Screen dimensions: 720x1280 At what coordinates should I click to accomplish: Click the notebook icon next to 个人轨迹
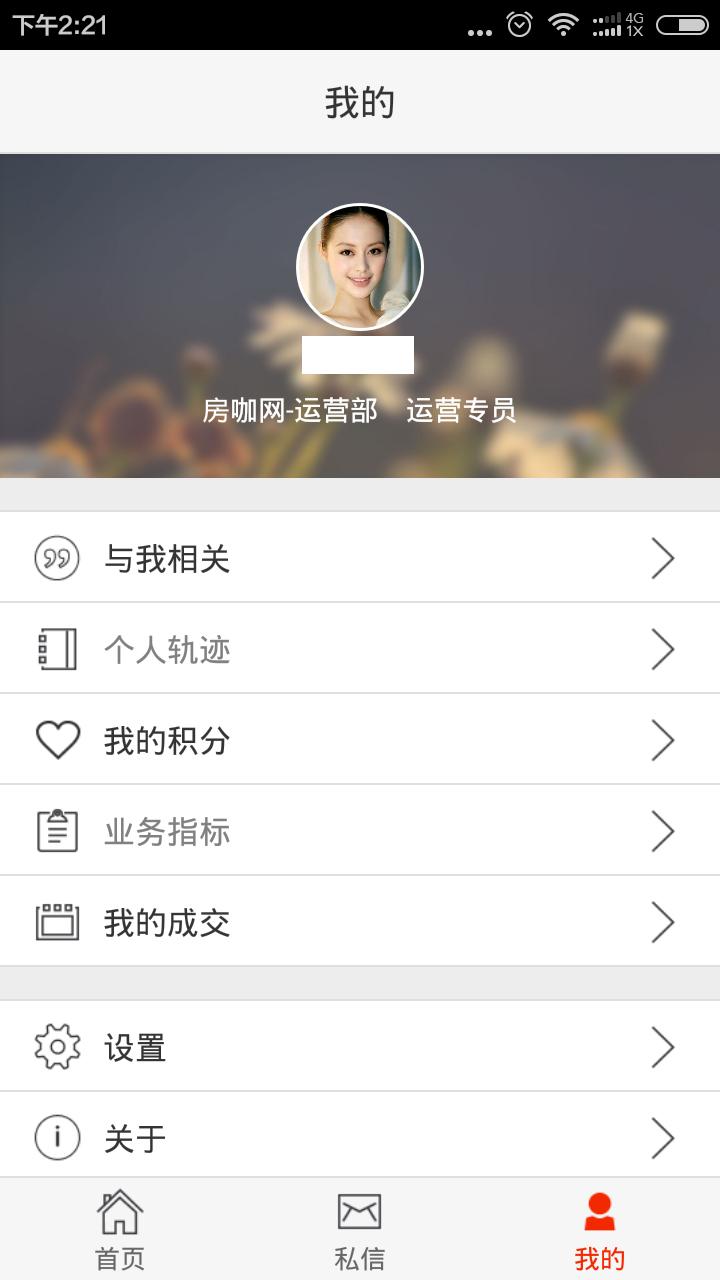pyautogui.click(x=58, y=648)
